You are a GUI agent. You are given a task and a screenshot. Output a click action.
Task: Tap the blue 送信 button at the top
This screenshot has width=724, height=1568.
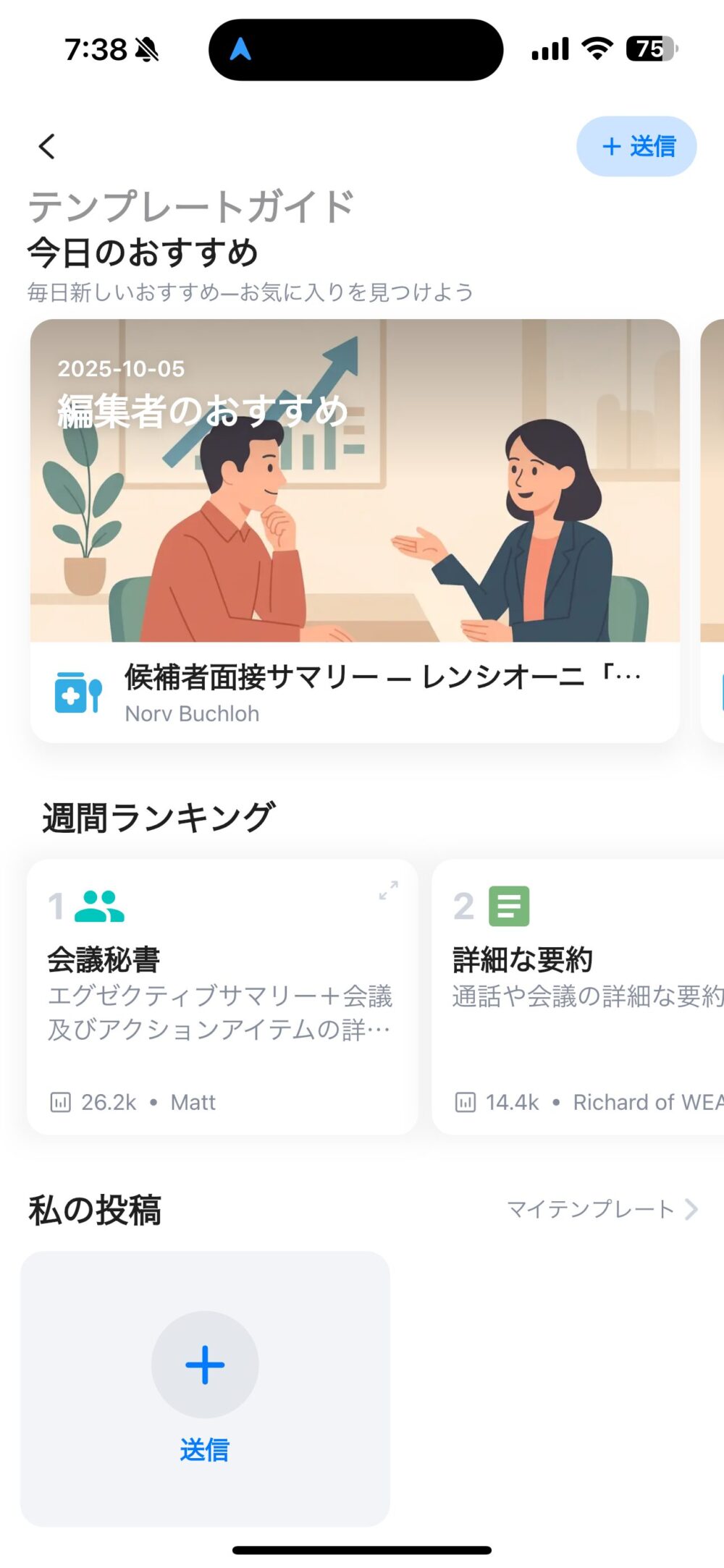click(x=636, y=147)
